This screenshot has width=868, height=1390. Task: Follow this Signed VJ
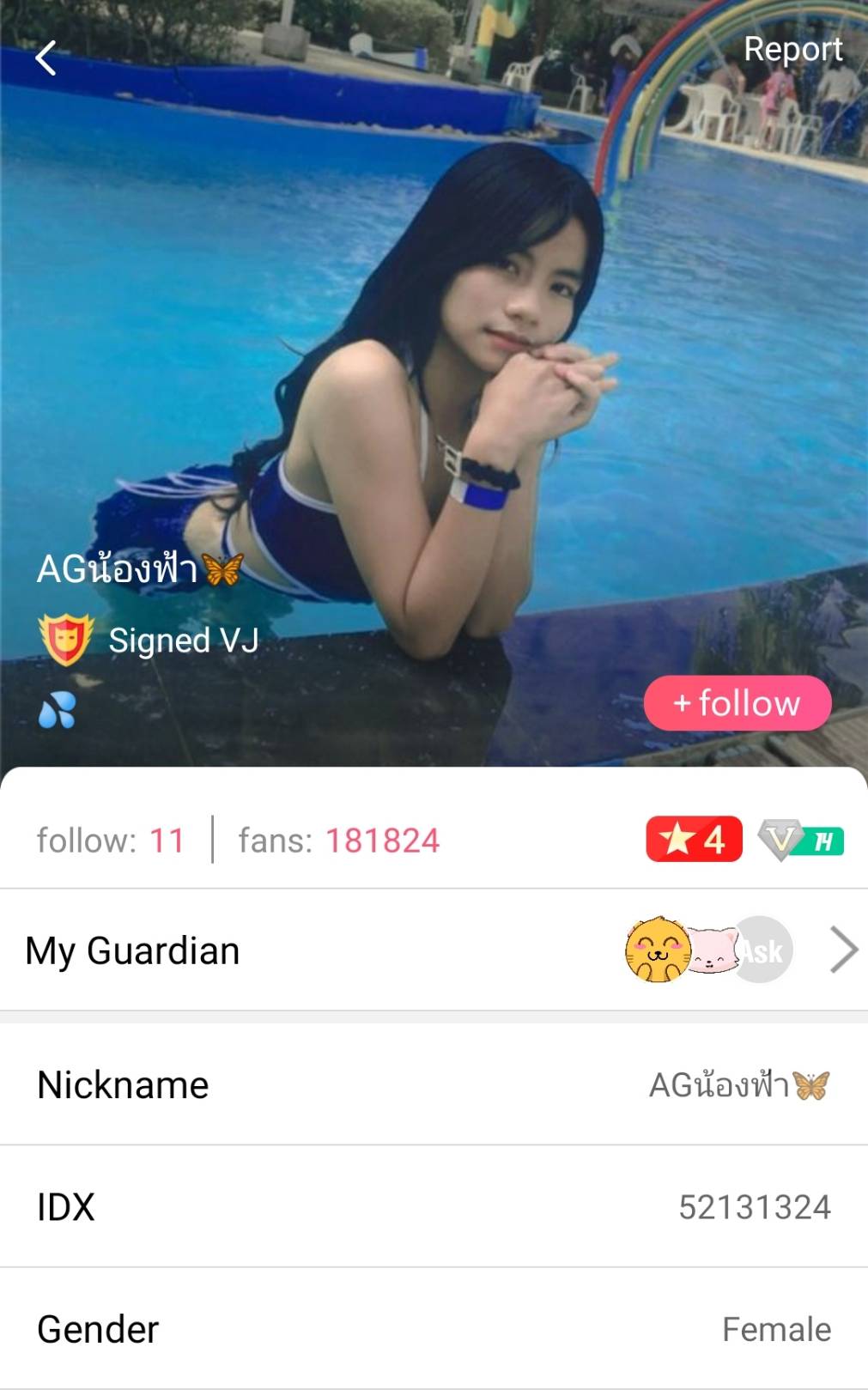pyautogui.click(x=737, y=703)
